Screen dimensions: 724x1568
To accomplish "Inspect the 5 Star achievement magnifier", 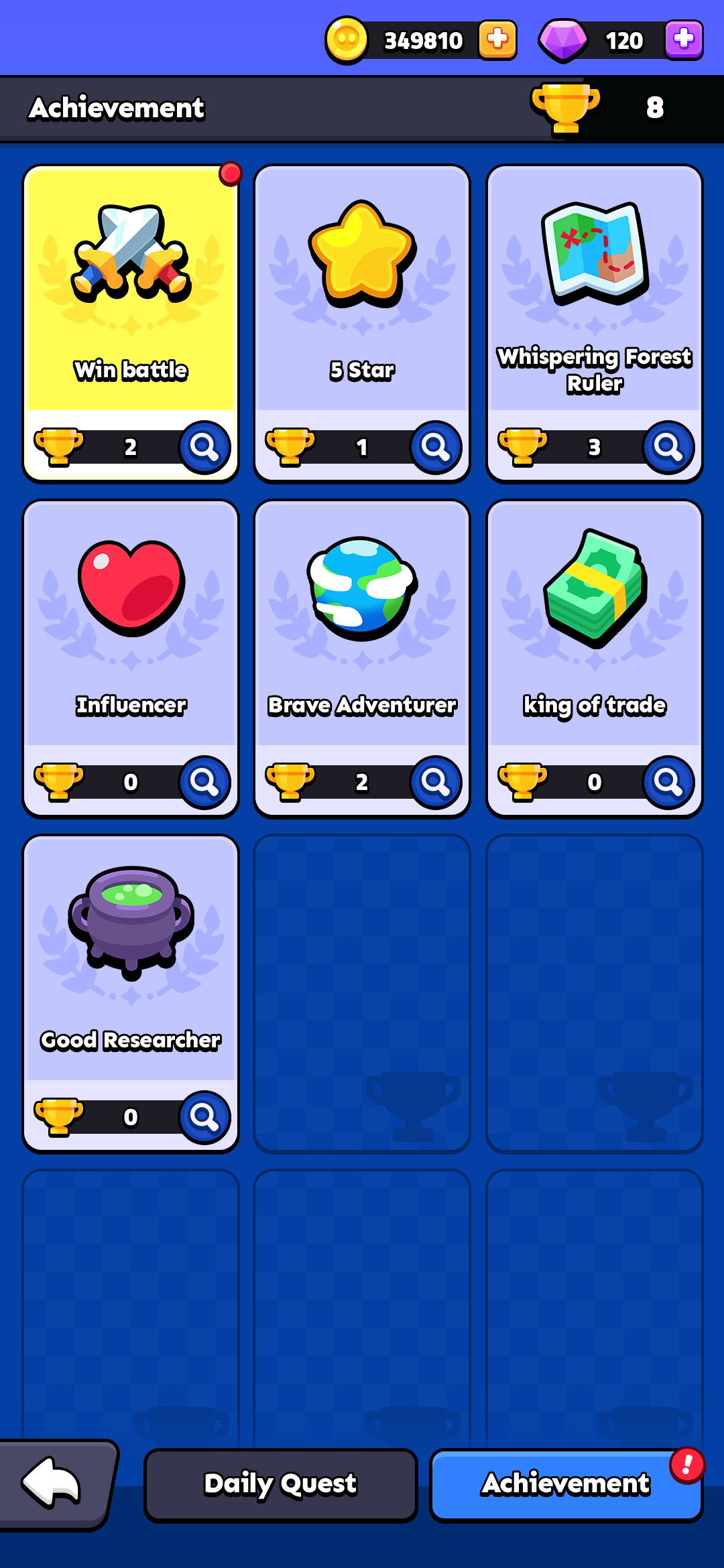I will click(436, 447).
